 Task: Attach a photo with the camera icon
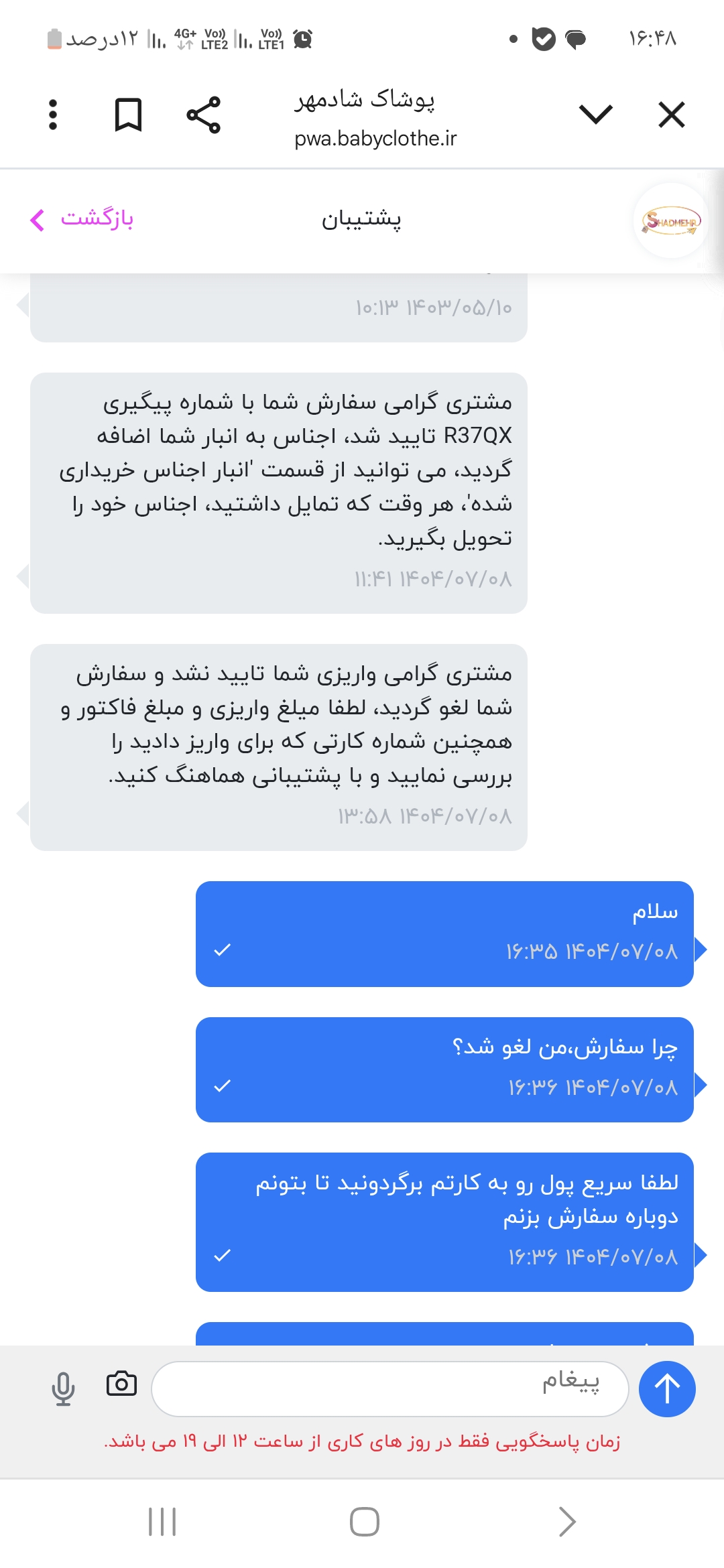tap(121, 1384)
